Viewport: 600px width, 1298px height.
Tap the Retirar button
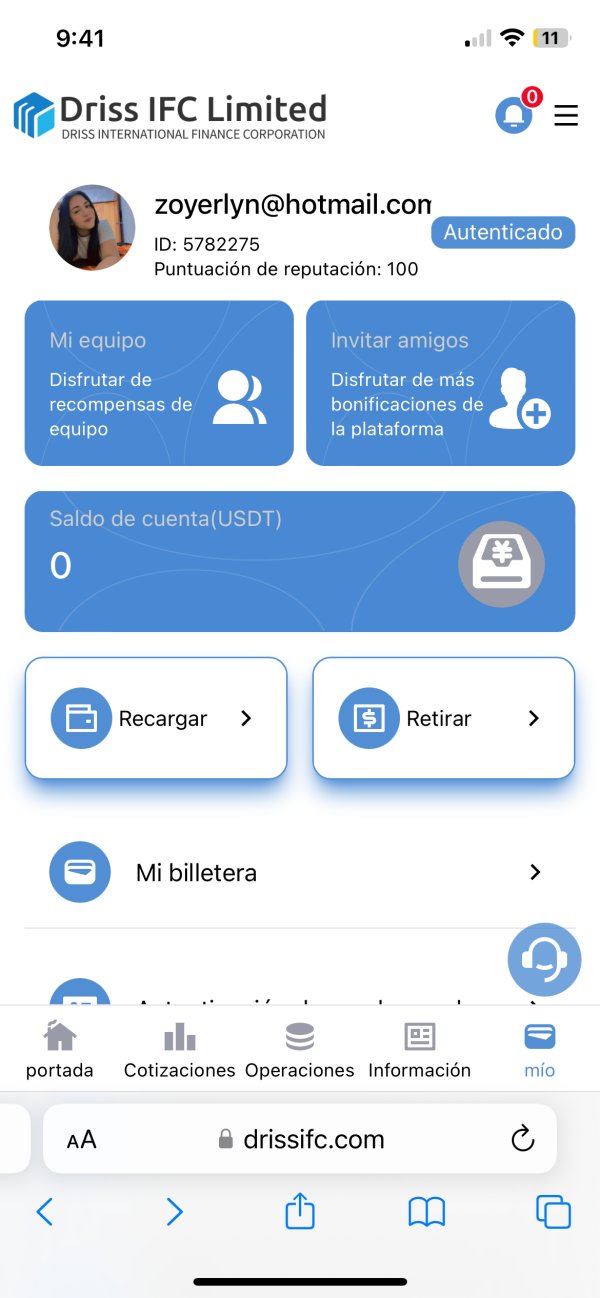(x=444, y=718)
